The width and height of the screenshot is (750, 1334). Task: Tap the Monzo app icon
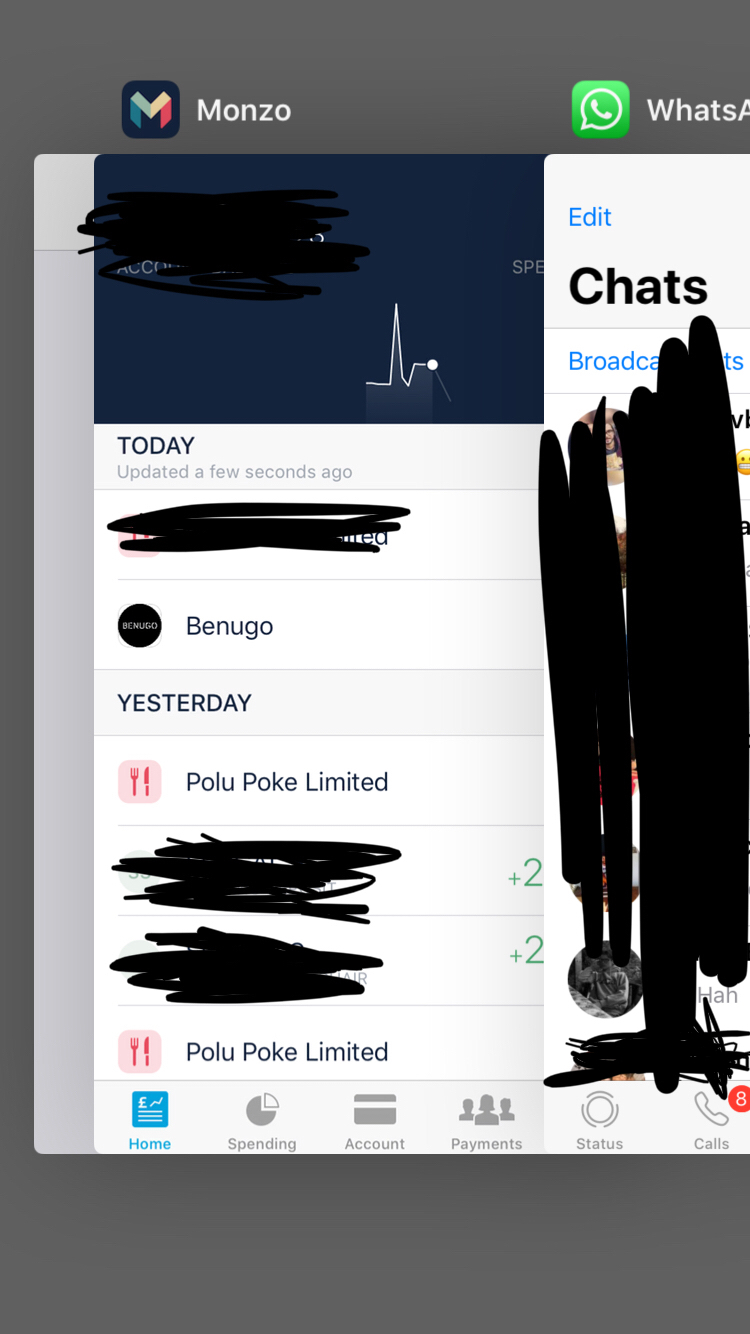click(x=151, y=110)
